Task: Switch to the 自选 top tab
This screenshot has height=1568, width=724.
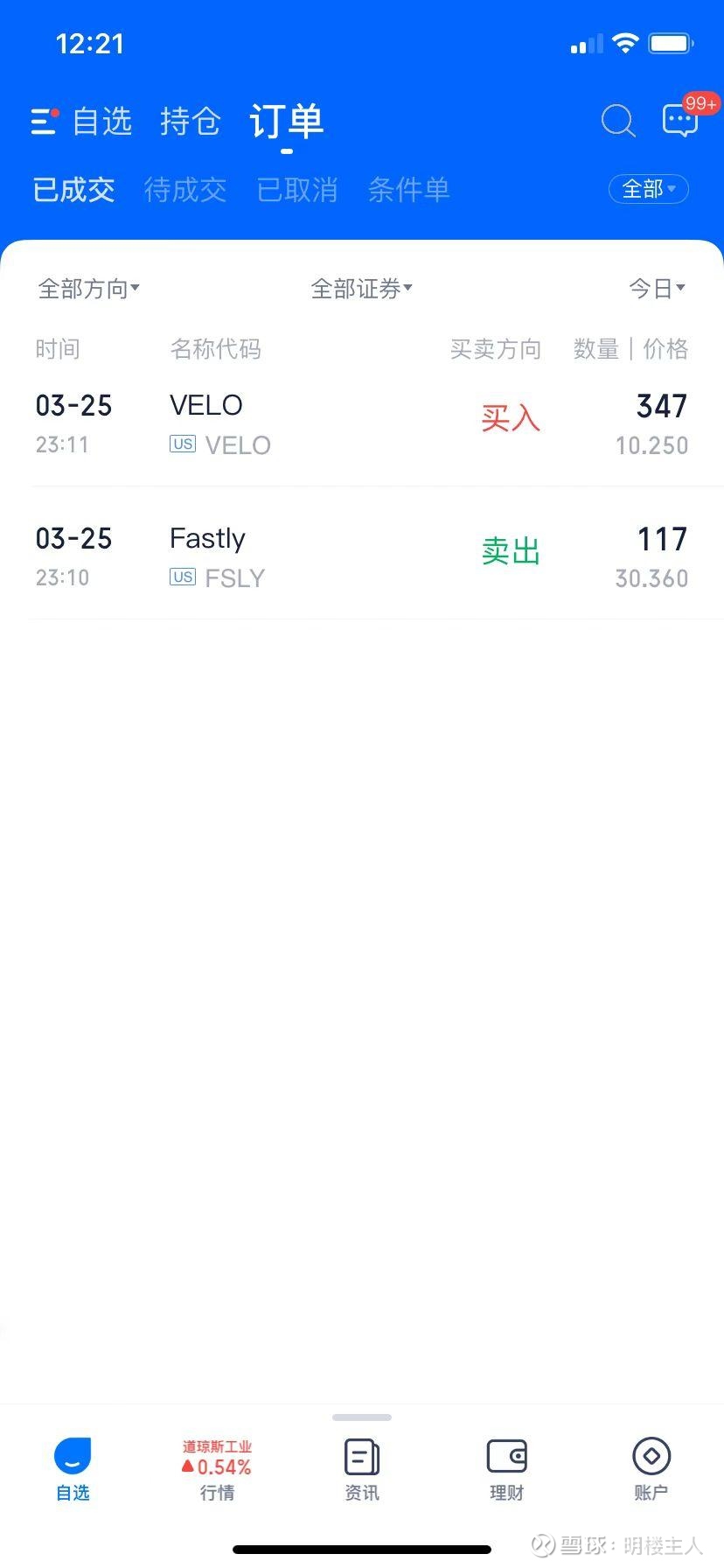Action: pyautogui.click(x=101, y=122)
